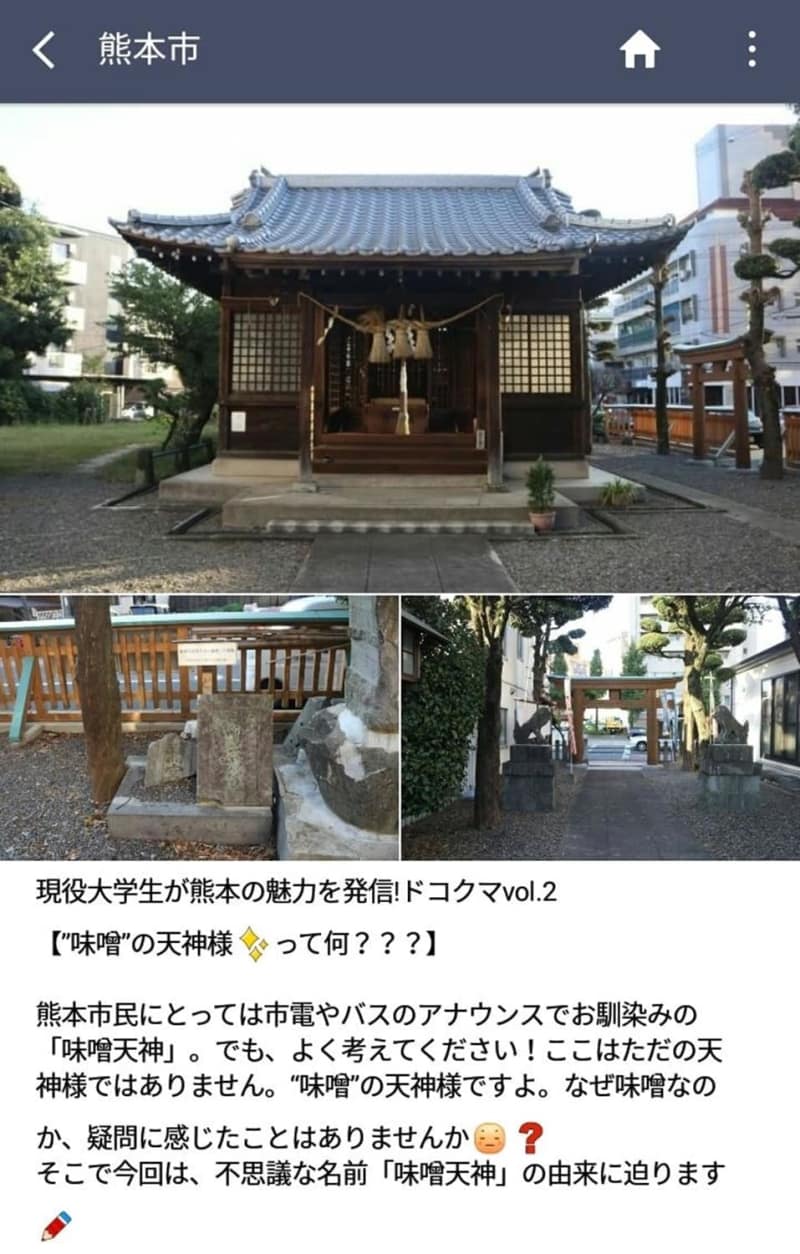View the torii gate pathway photo
Viewport: 800px width, 1254px height.
[601, 727]
